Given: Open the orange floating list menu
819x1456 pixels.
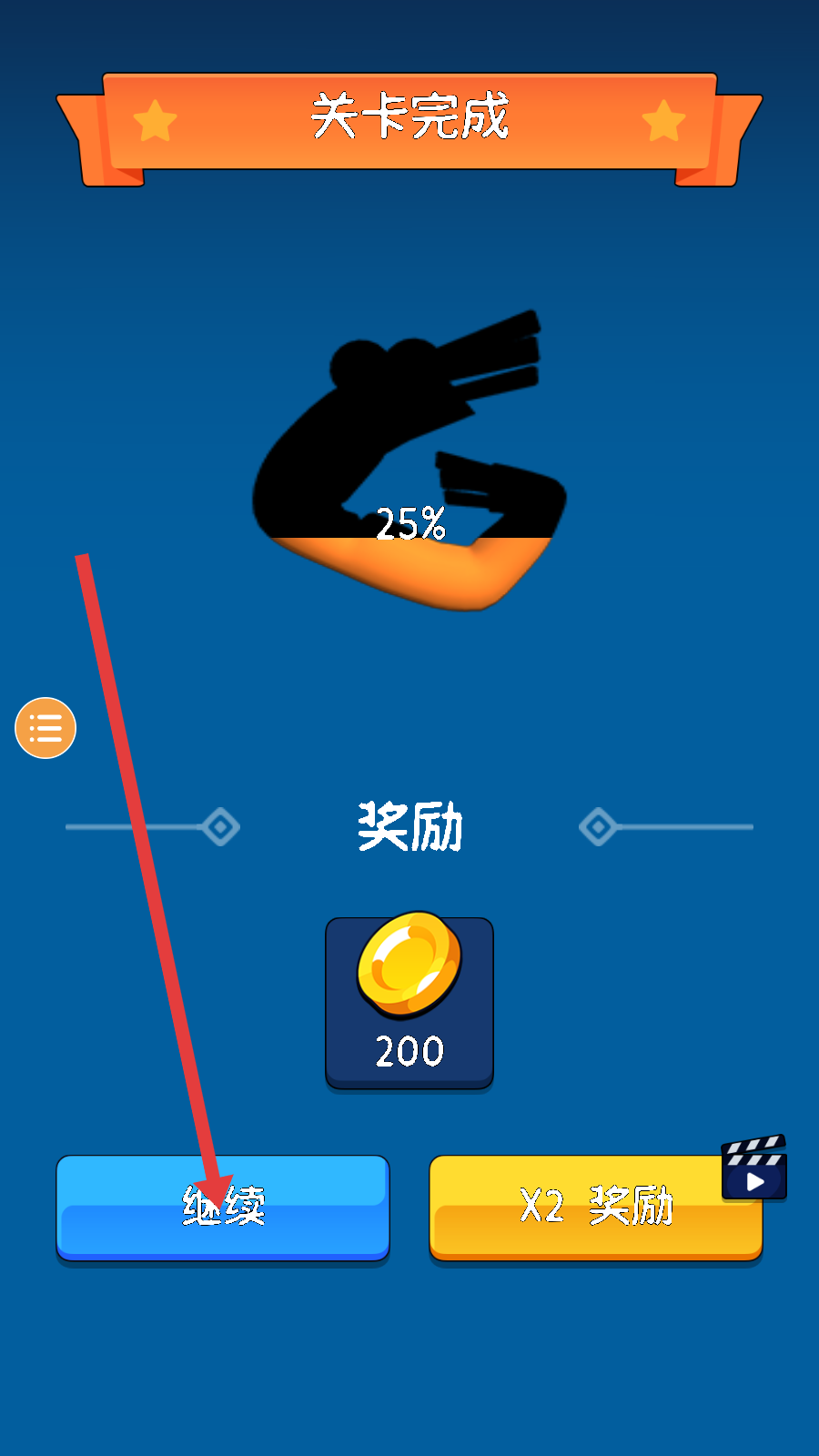Looking at the screenshot, I should [x=45, y=728].
